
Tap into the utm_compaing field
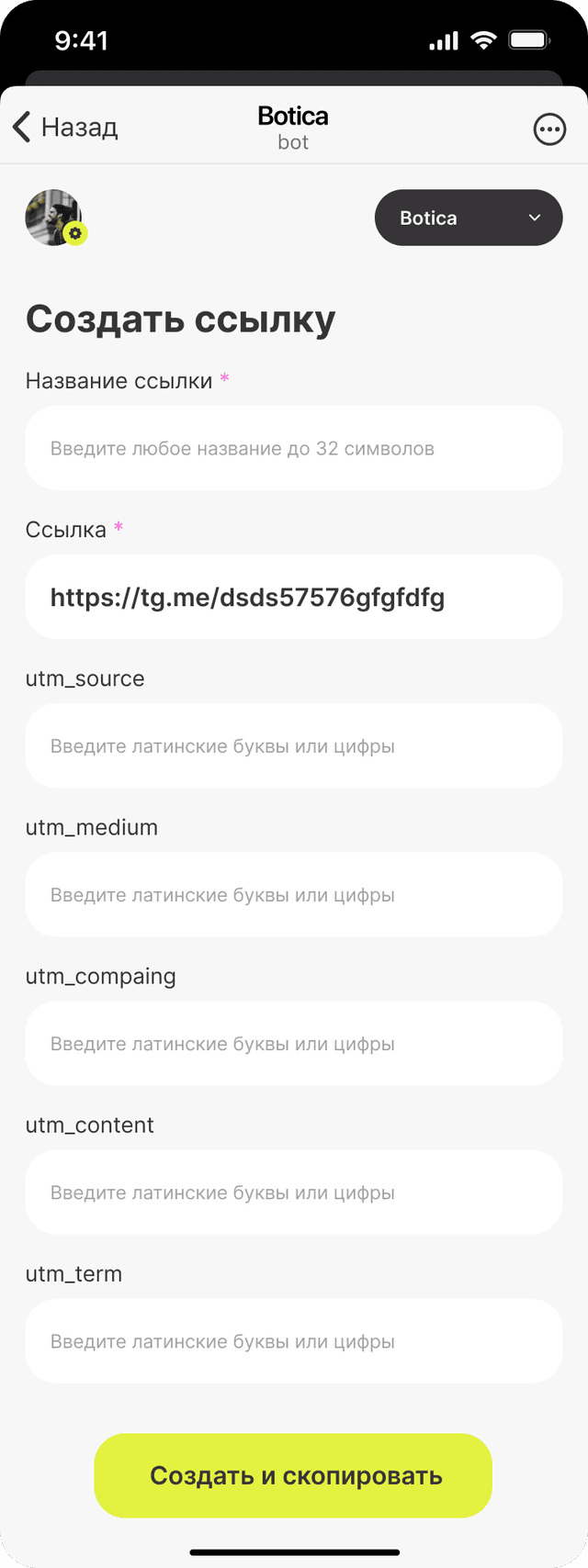pos(294,1043)
